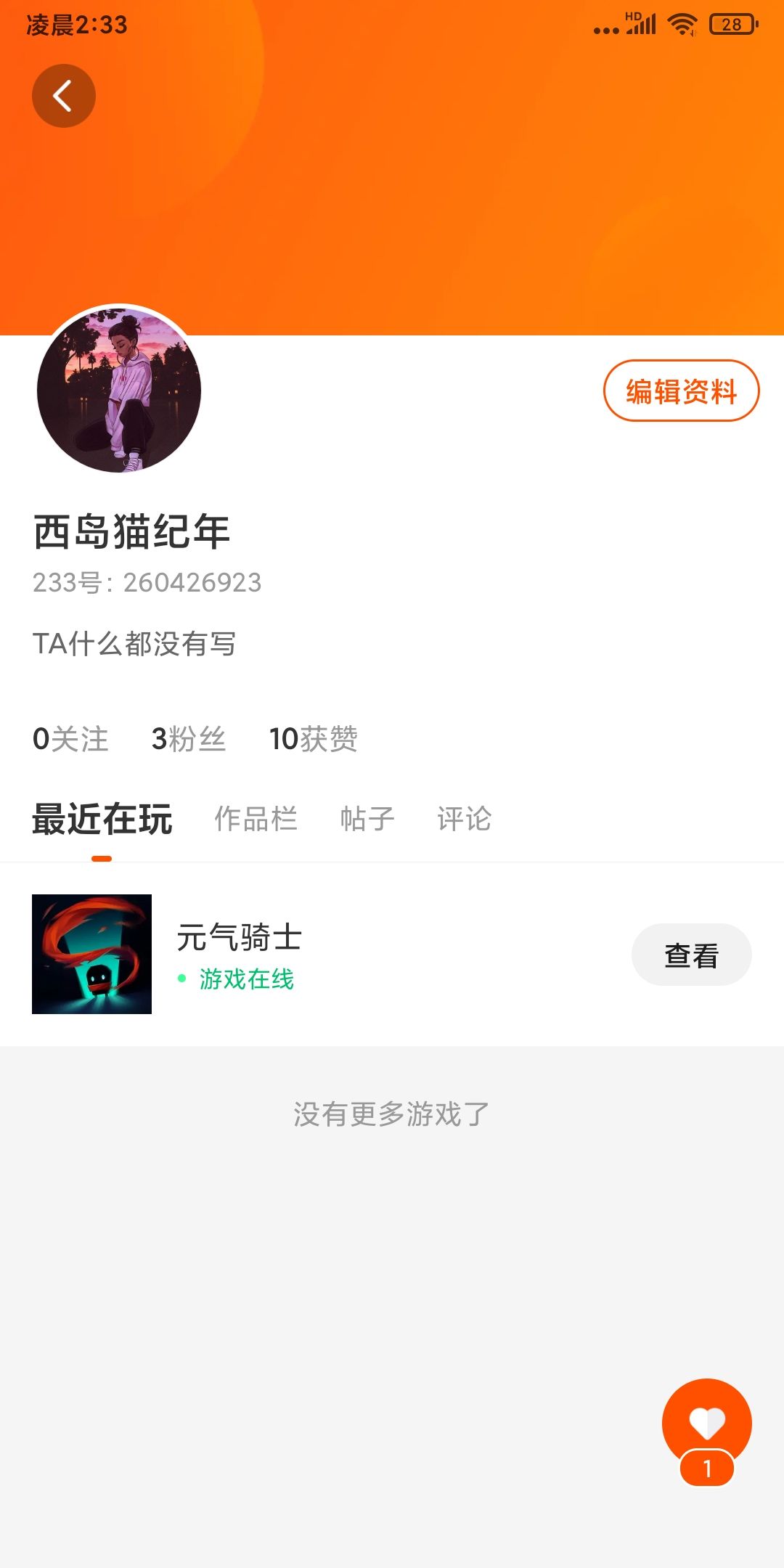Open the profile avatar picture
The height and width of the screenshot is (1568, 784).
(x=119, y=390)
